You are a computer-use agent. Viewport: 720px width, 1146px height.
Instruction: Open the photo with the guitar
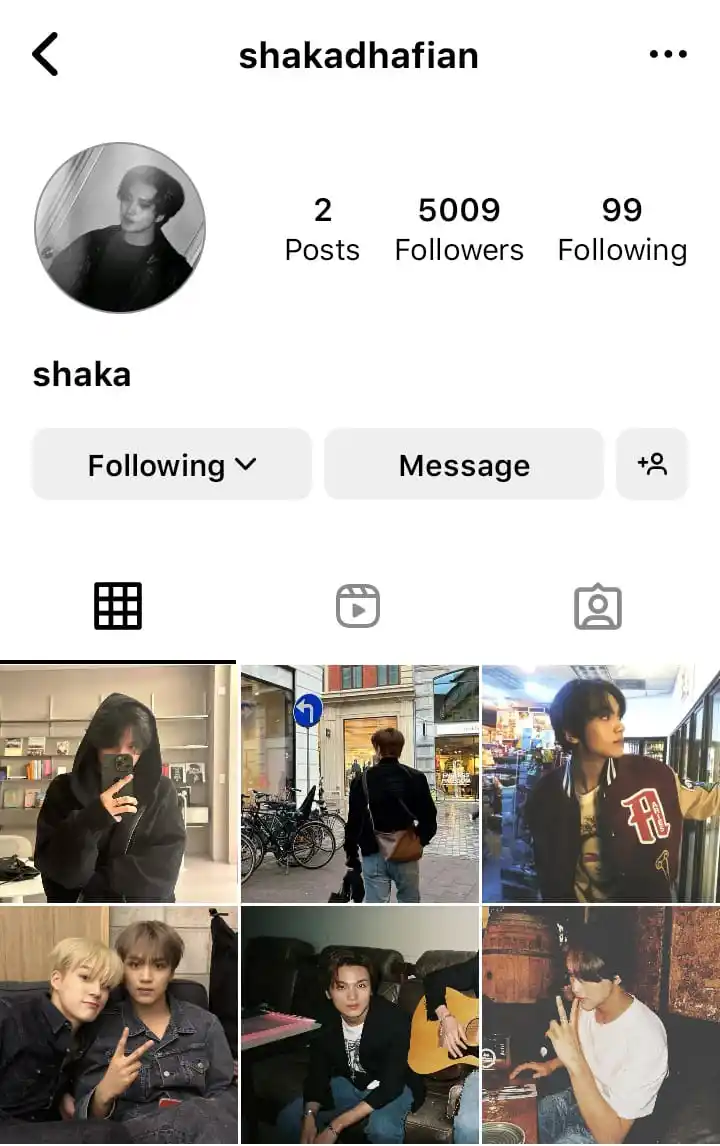coord(360,1025)
